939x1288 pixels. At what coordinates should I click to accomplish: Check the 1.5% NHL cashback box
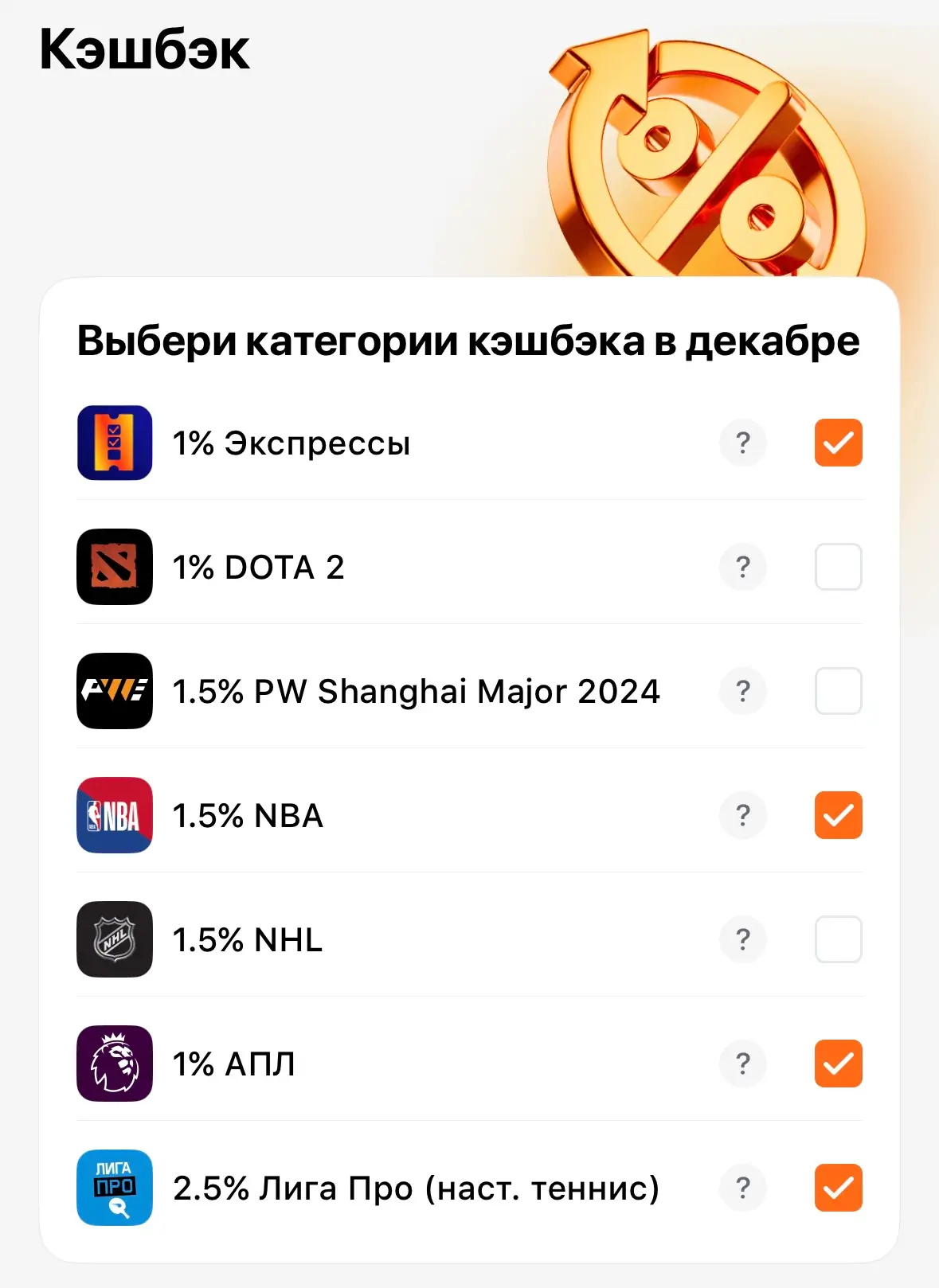point(838,939)
